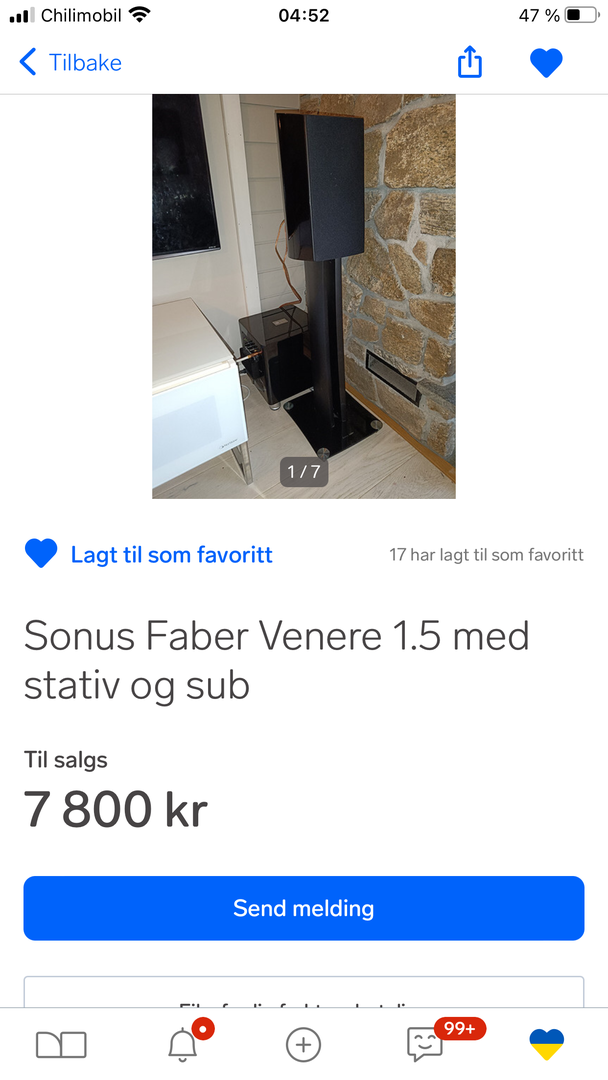This screenshot has height=1080, width=608.
Task: Open the speaker listing photo
Action: point(304,296)
